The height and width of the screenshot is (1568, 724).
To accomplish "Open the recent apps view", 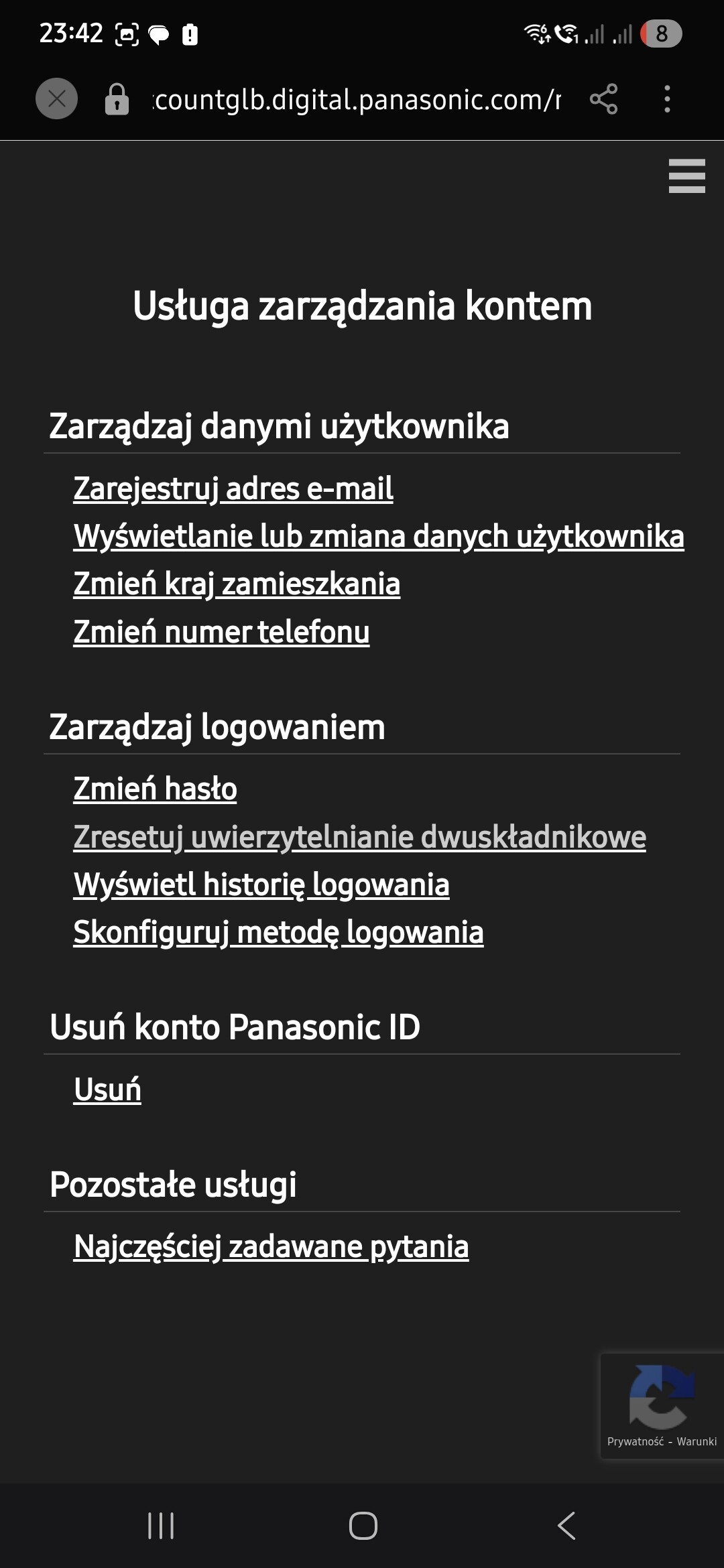I will (x=161, y=1526).
